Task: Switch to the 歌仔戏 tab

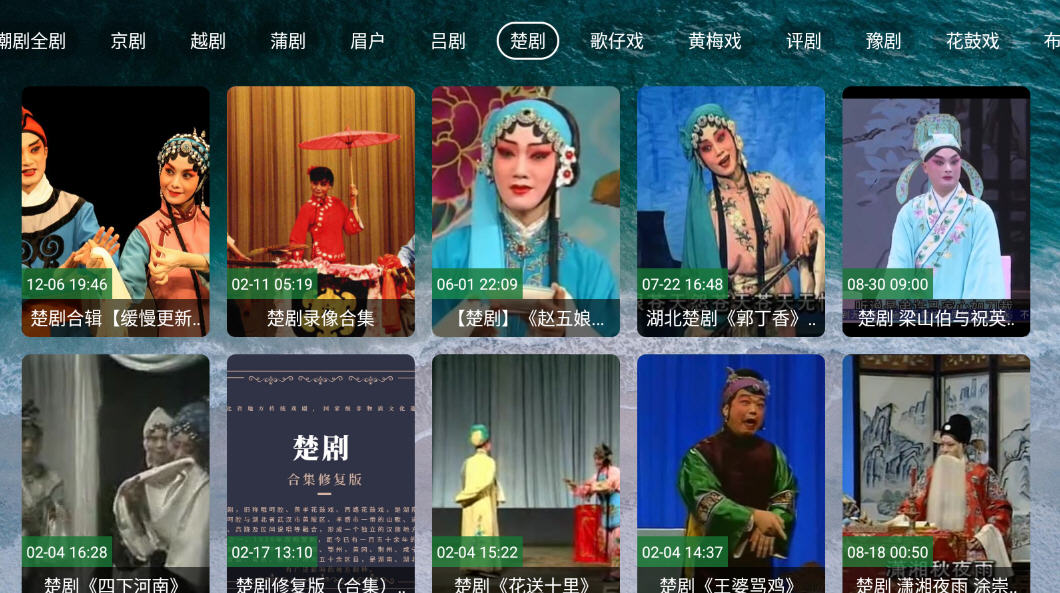Action: click(617, 41)
